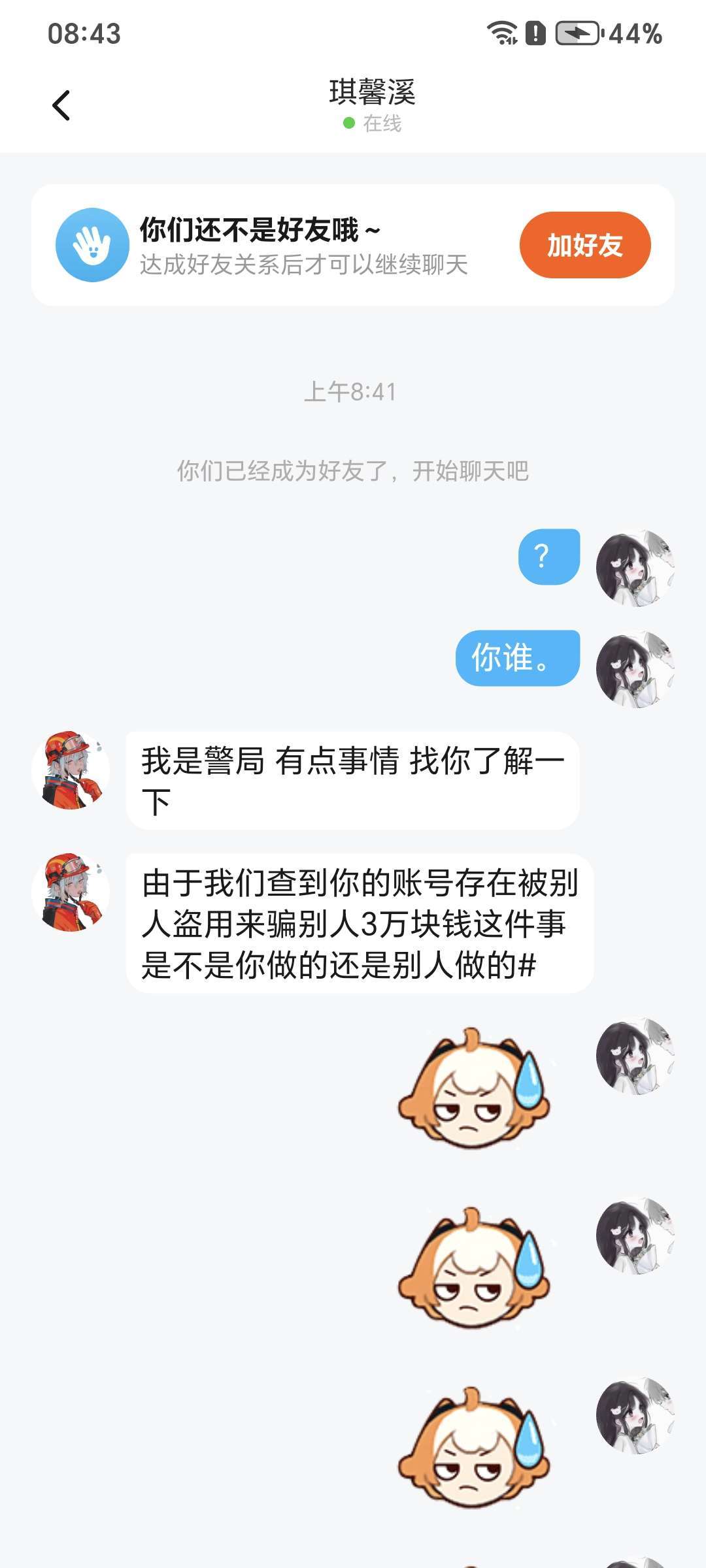The height and width of the screenshot is (1568, 706).
Task: Open sender's avatar beside 我是警局 message
Action: (71, 770)
